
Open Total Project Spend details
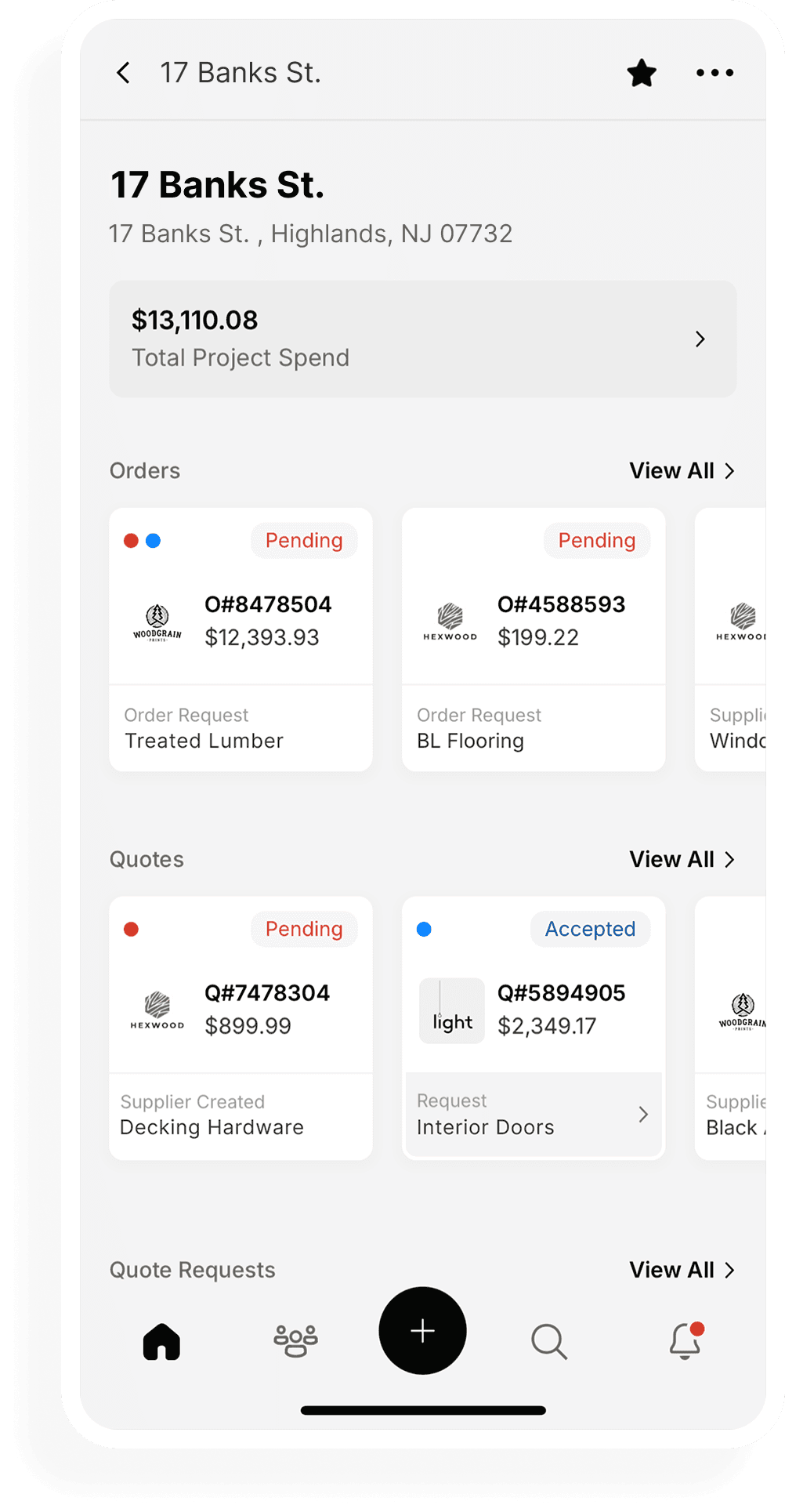[x=423, y=339]
